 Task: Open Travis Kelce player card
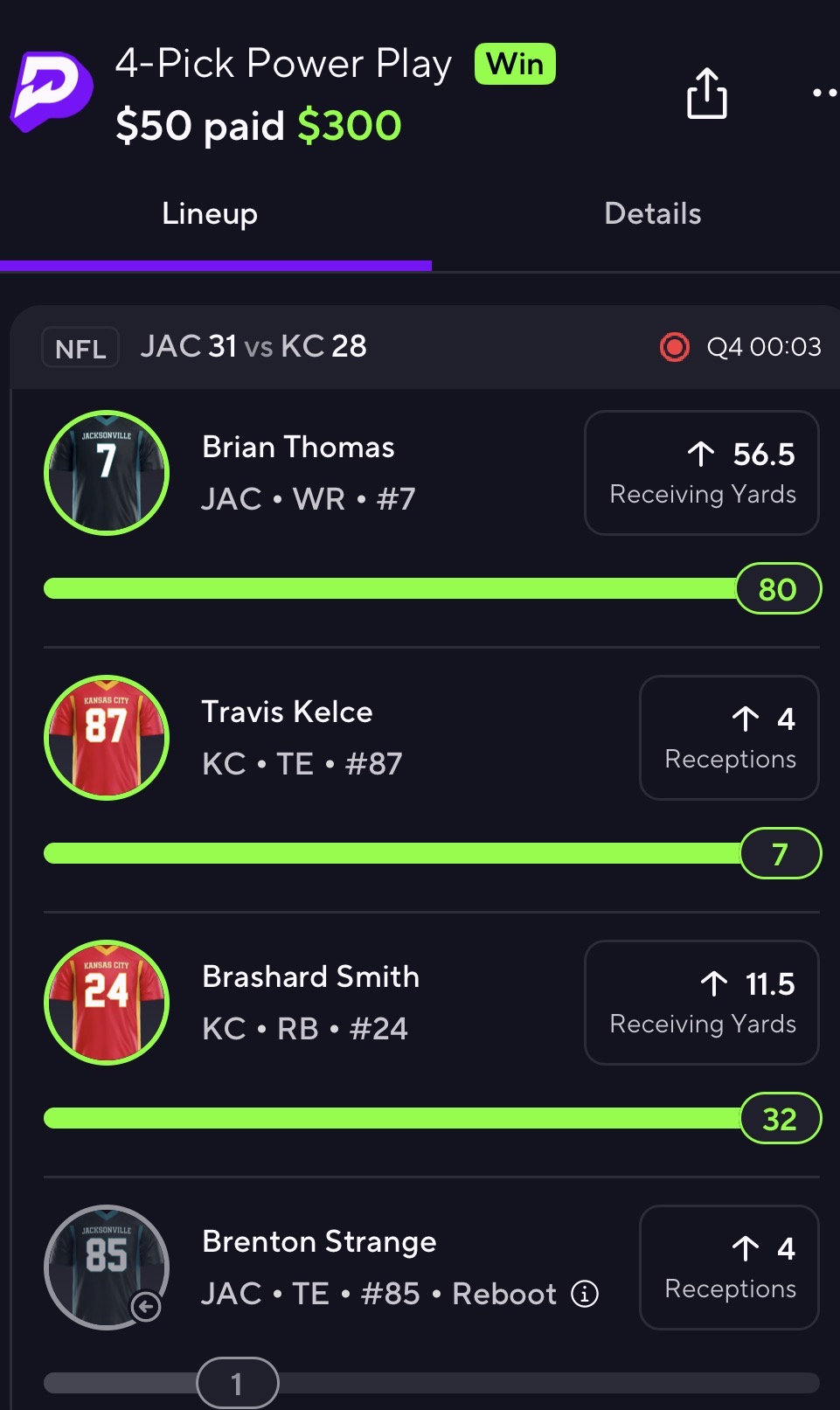point(287,712)
